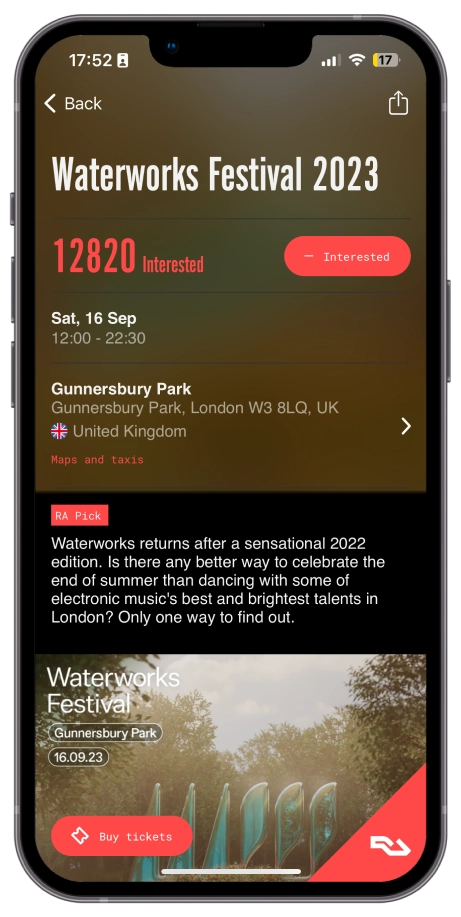
Task: Remove Interested status for this event
Action: (x=348, y=256)
